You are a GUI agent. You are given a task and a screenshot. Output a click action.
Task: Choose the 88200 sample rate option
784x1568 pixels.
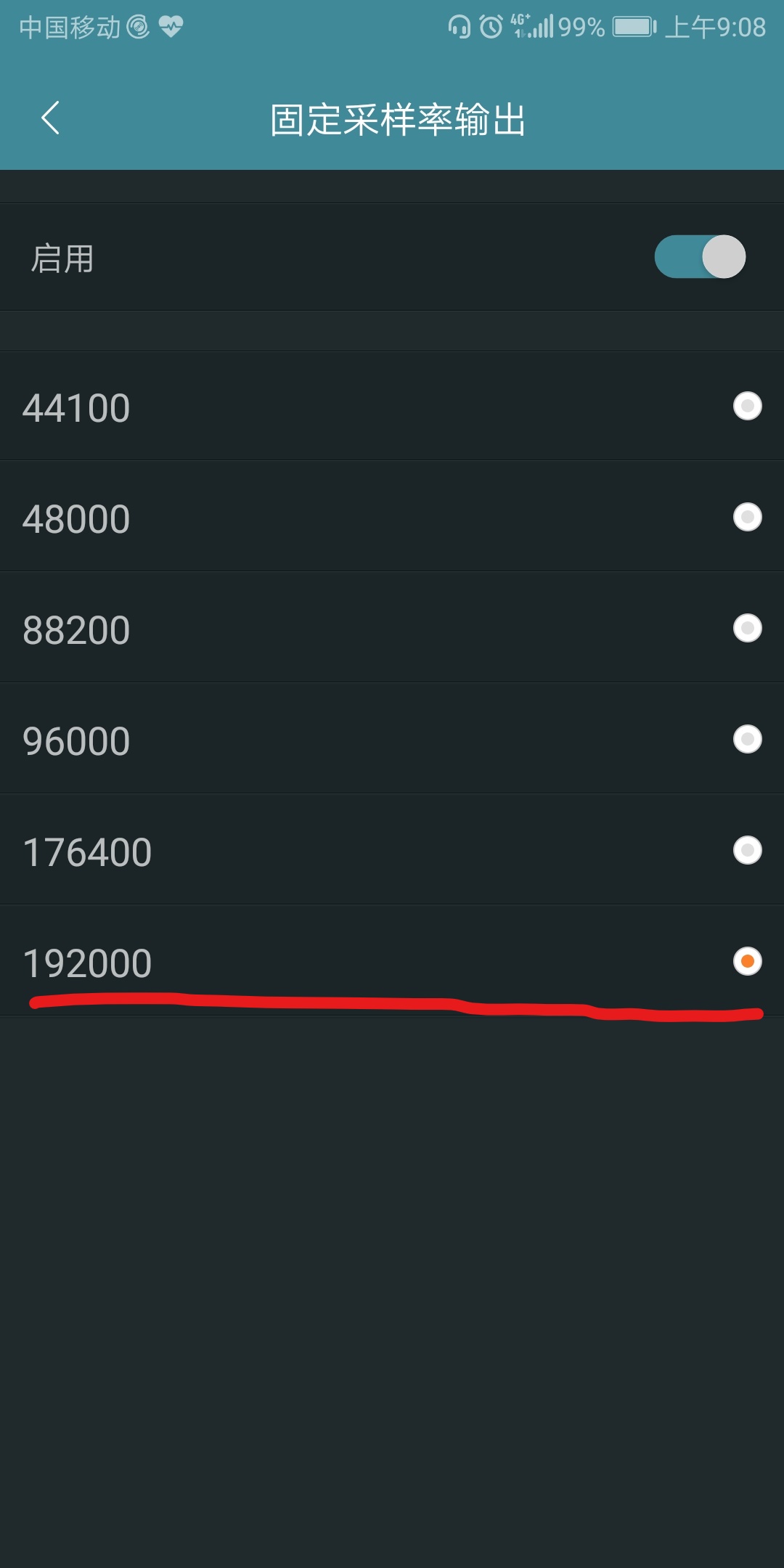[x=746, y=629]
